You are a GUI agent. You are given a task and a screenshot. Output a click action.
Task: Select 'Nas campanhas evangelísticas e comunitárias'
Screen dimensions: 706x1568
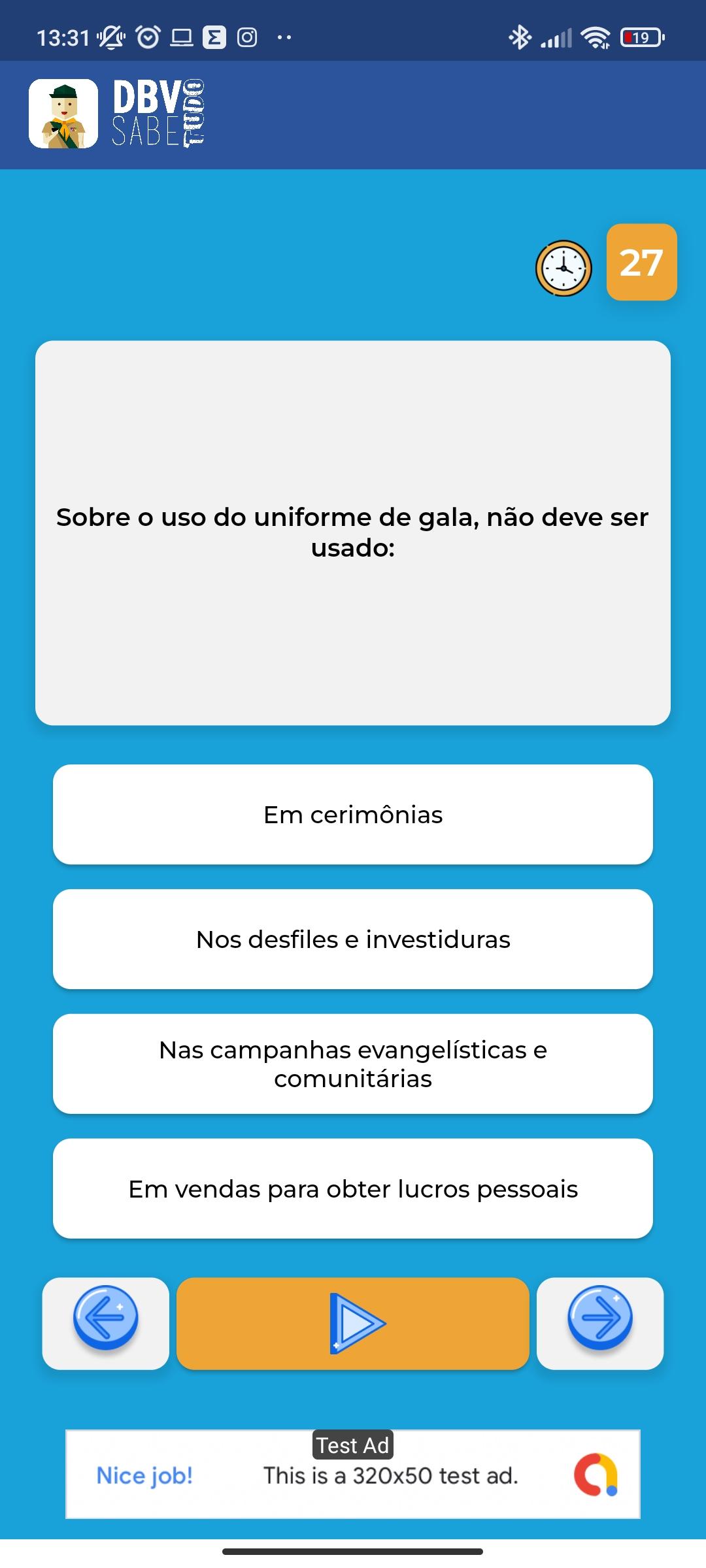(352, 1064)
